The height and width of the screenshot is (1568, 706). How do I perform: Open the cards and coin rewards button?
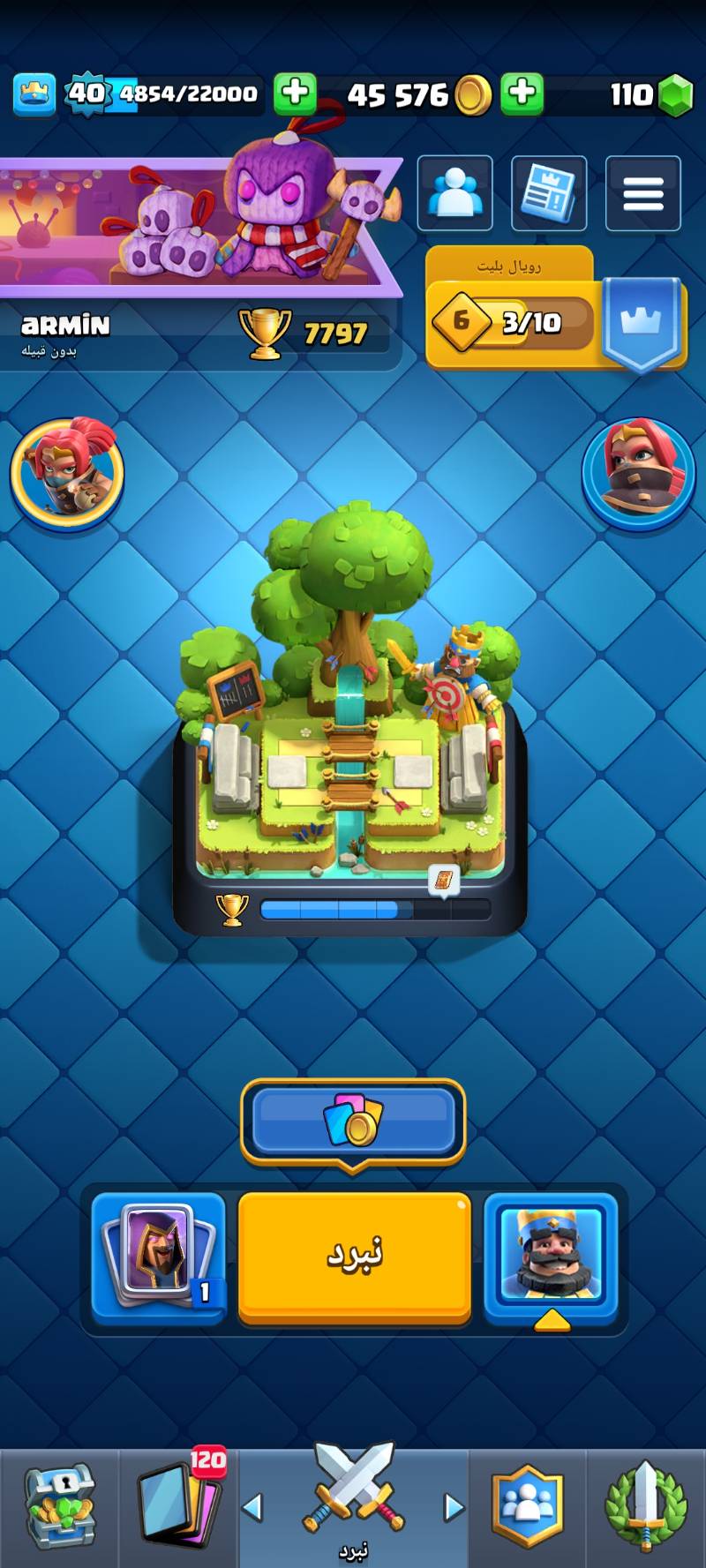(353, 1121)
